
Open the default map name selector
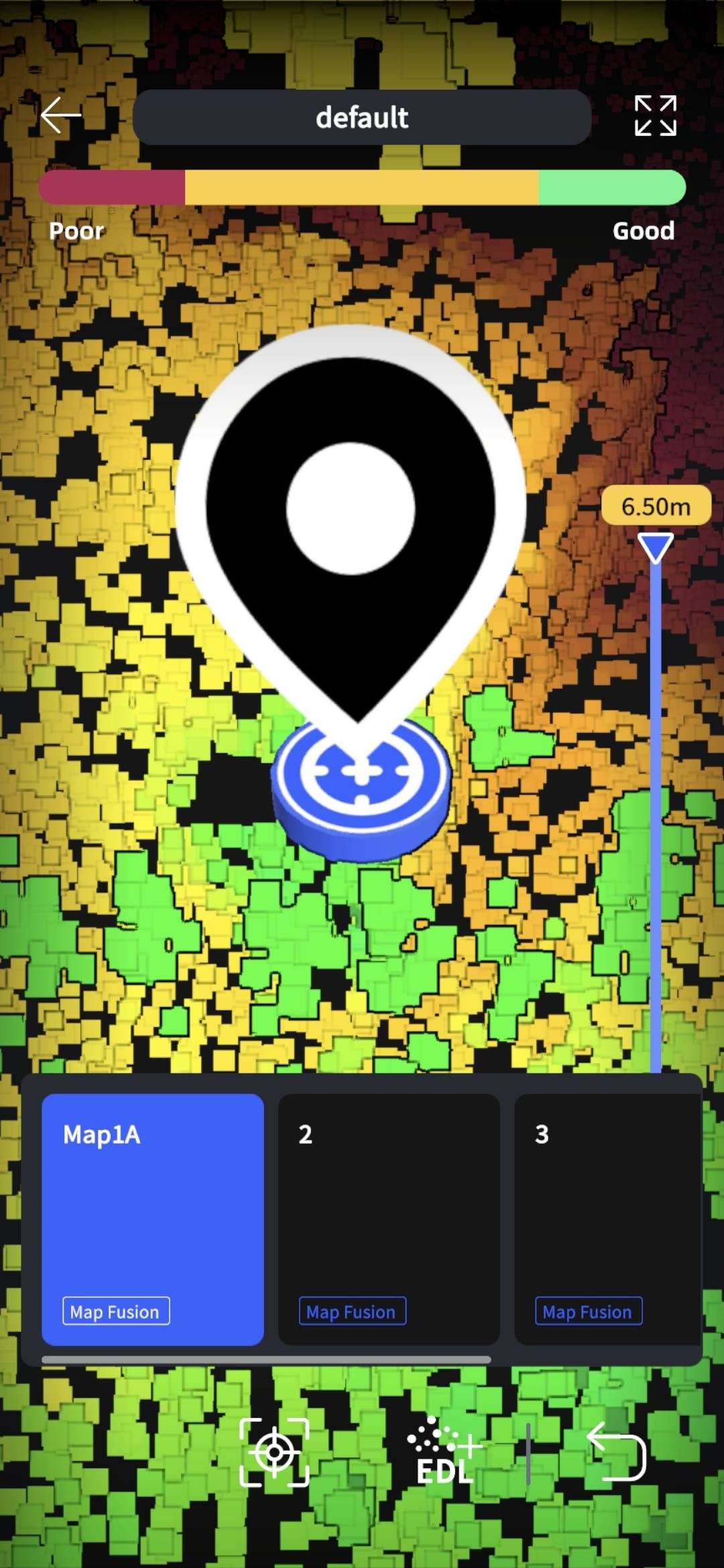click(362, 117)
